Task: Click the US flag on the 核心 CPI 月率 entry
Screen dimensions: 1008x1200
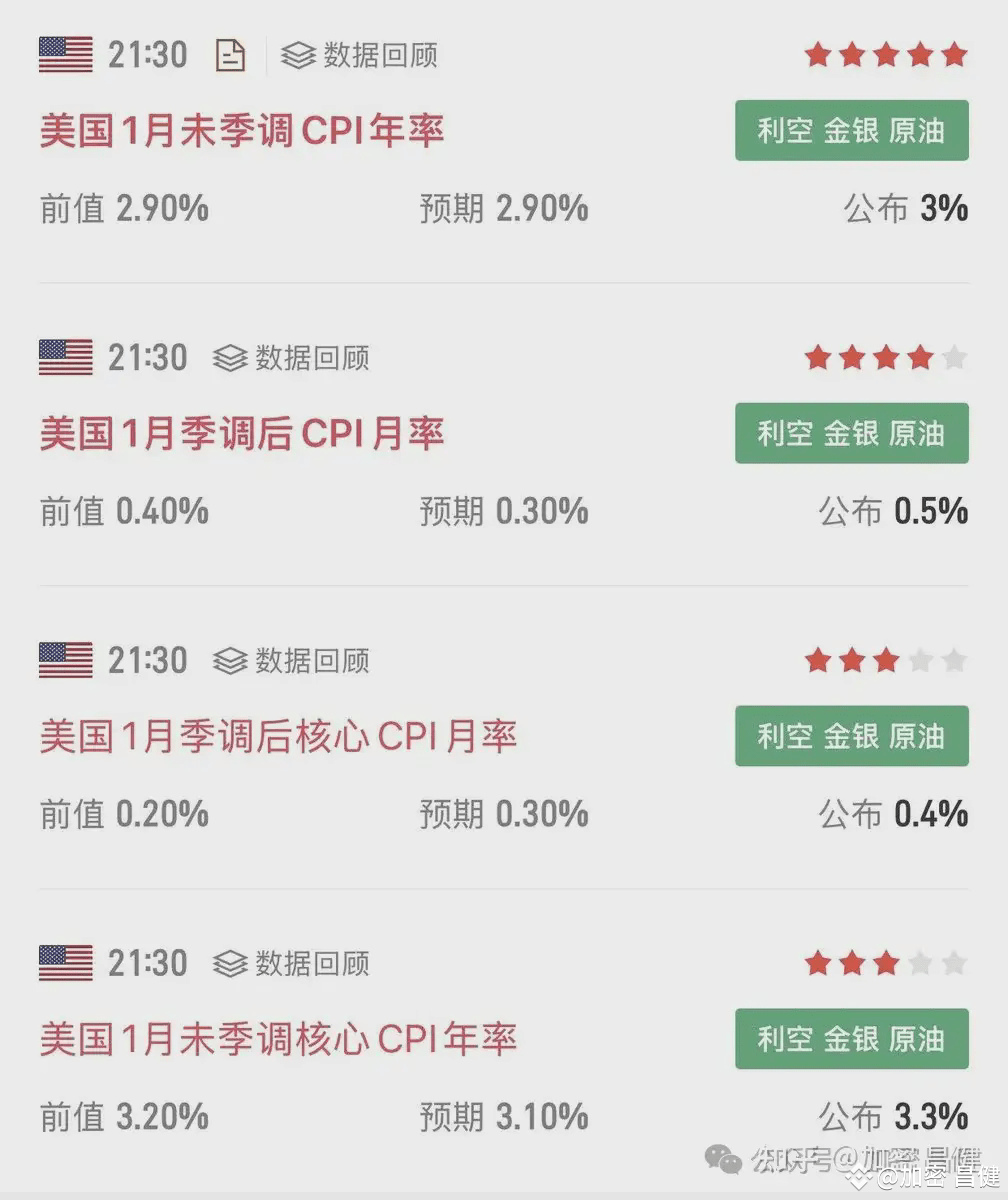Action: (x=64, y=660)
